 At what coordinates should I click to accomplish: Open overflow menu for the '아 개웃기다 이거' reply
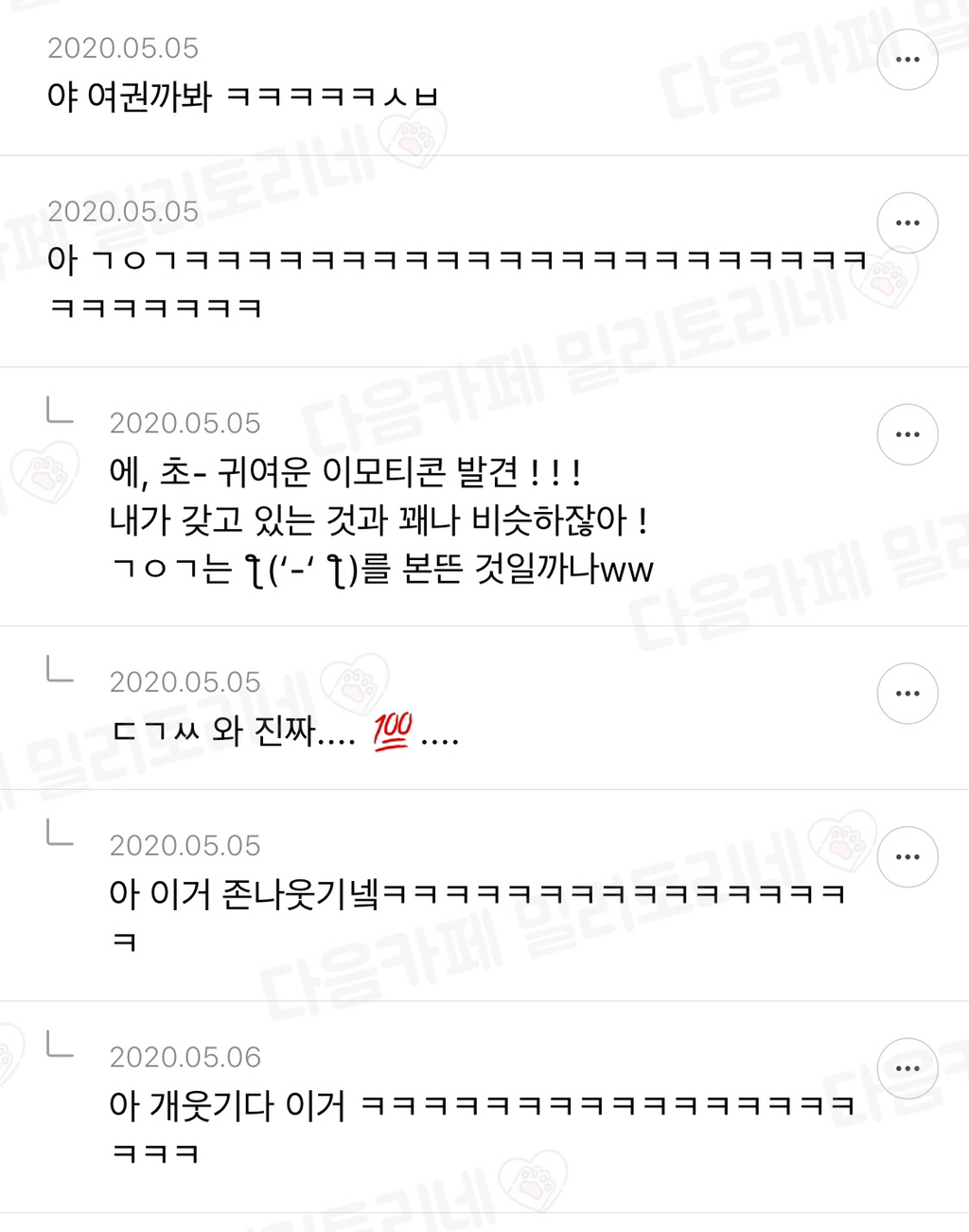[x=907, y=1069]
